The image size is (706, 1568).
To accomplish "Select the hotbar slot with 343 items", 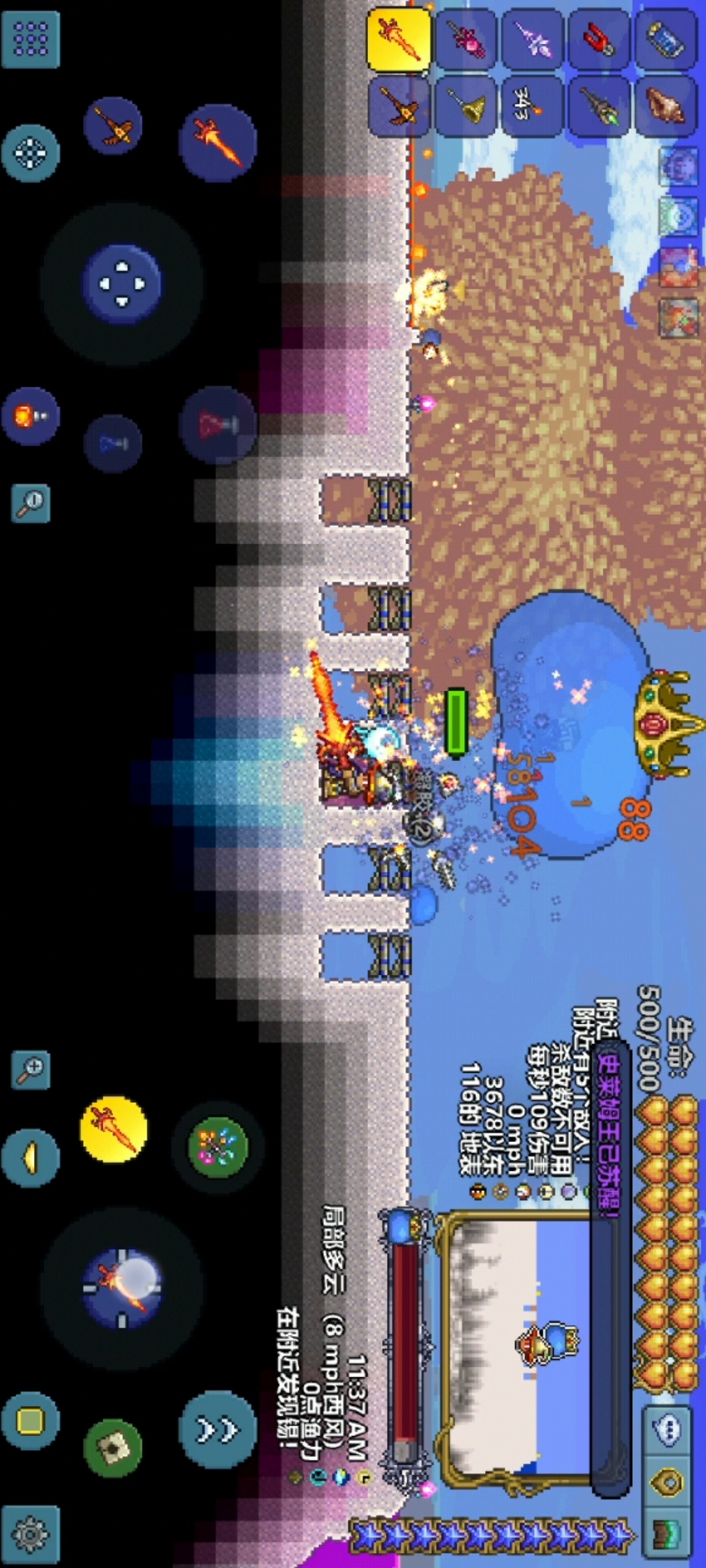I will pyautogui.click(x=532, y=106).
